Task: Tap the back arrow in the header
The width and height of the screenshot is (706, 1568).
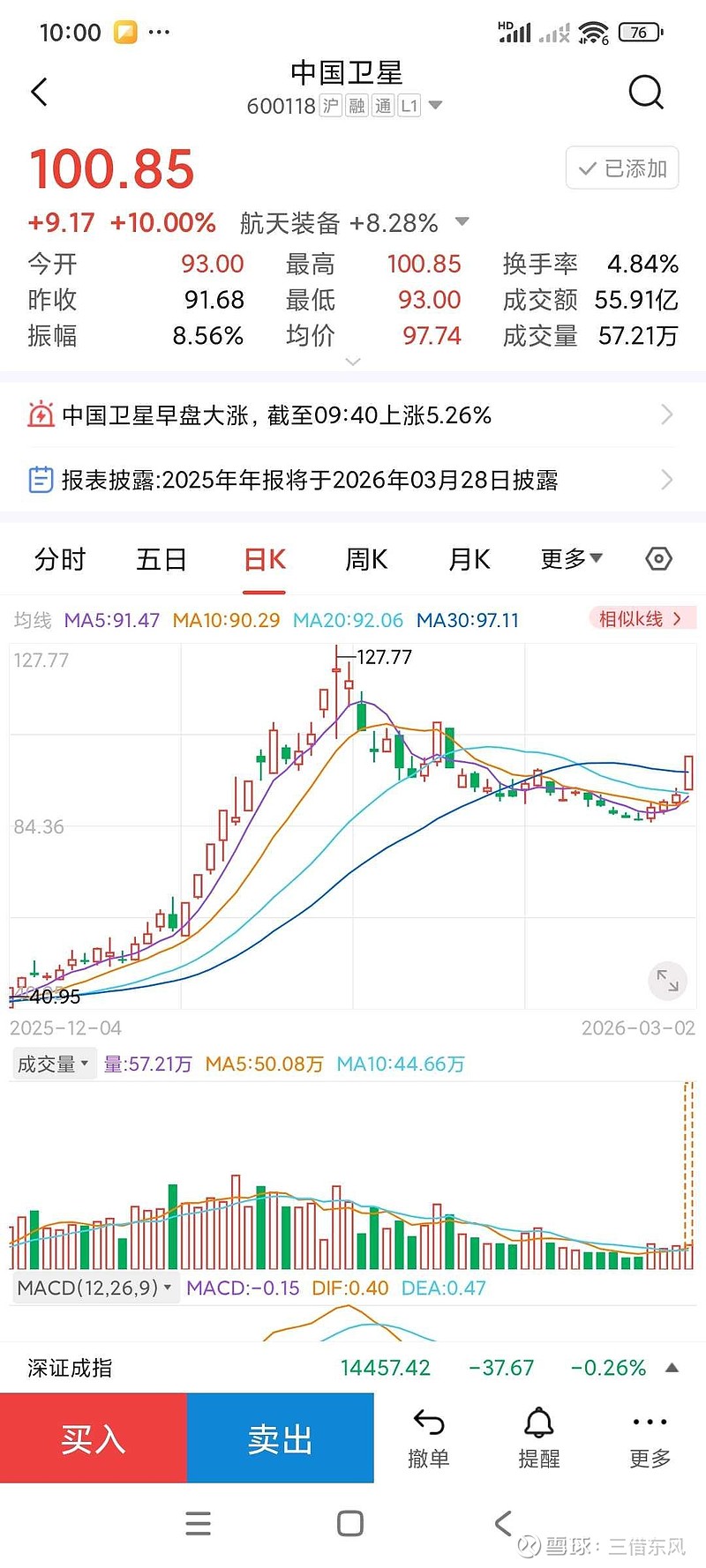Action: click(x=39, y=92)
